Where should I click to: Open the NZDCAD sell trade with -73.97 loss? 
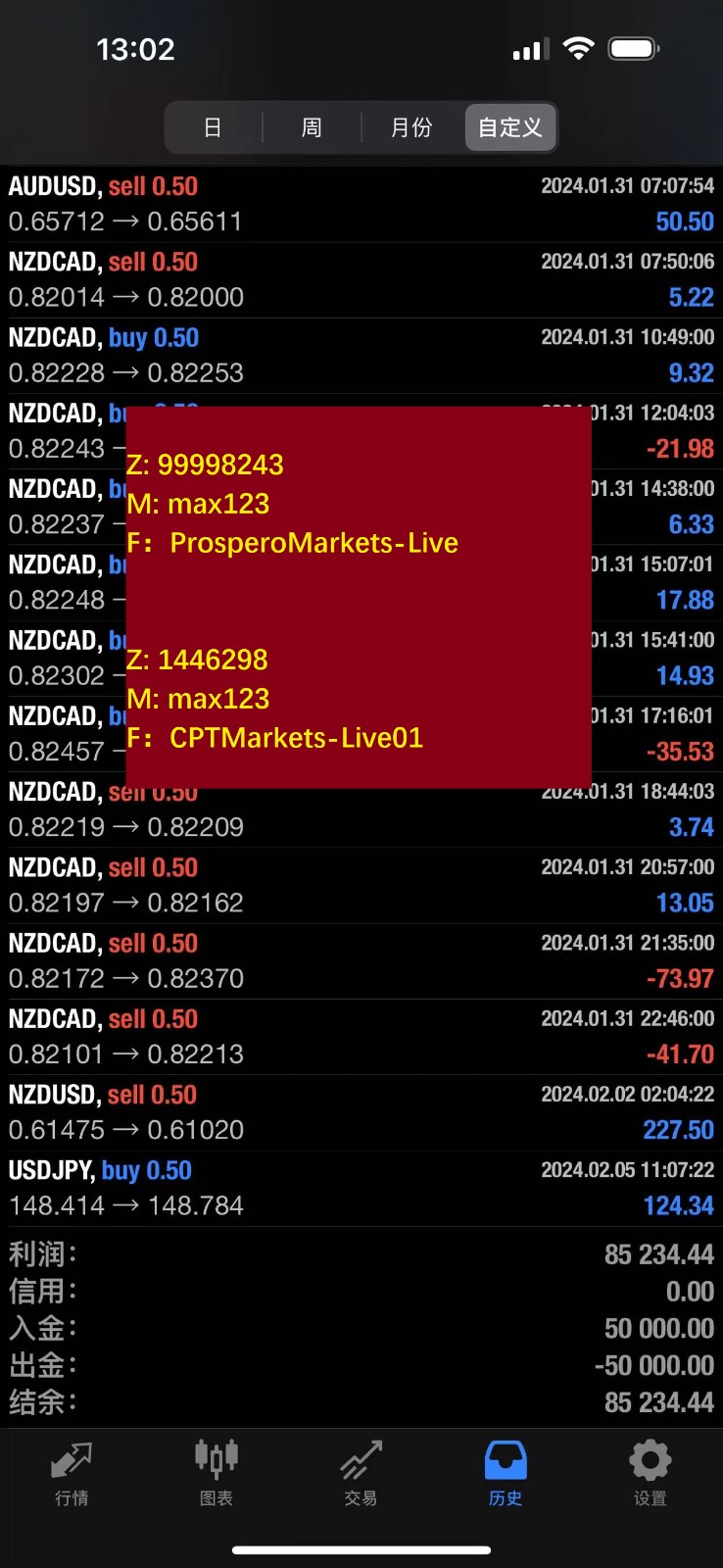pyautogui.click(x=361, y=960)
